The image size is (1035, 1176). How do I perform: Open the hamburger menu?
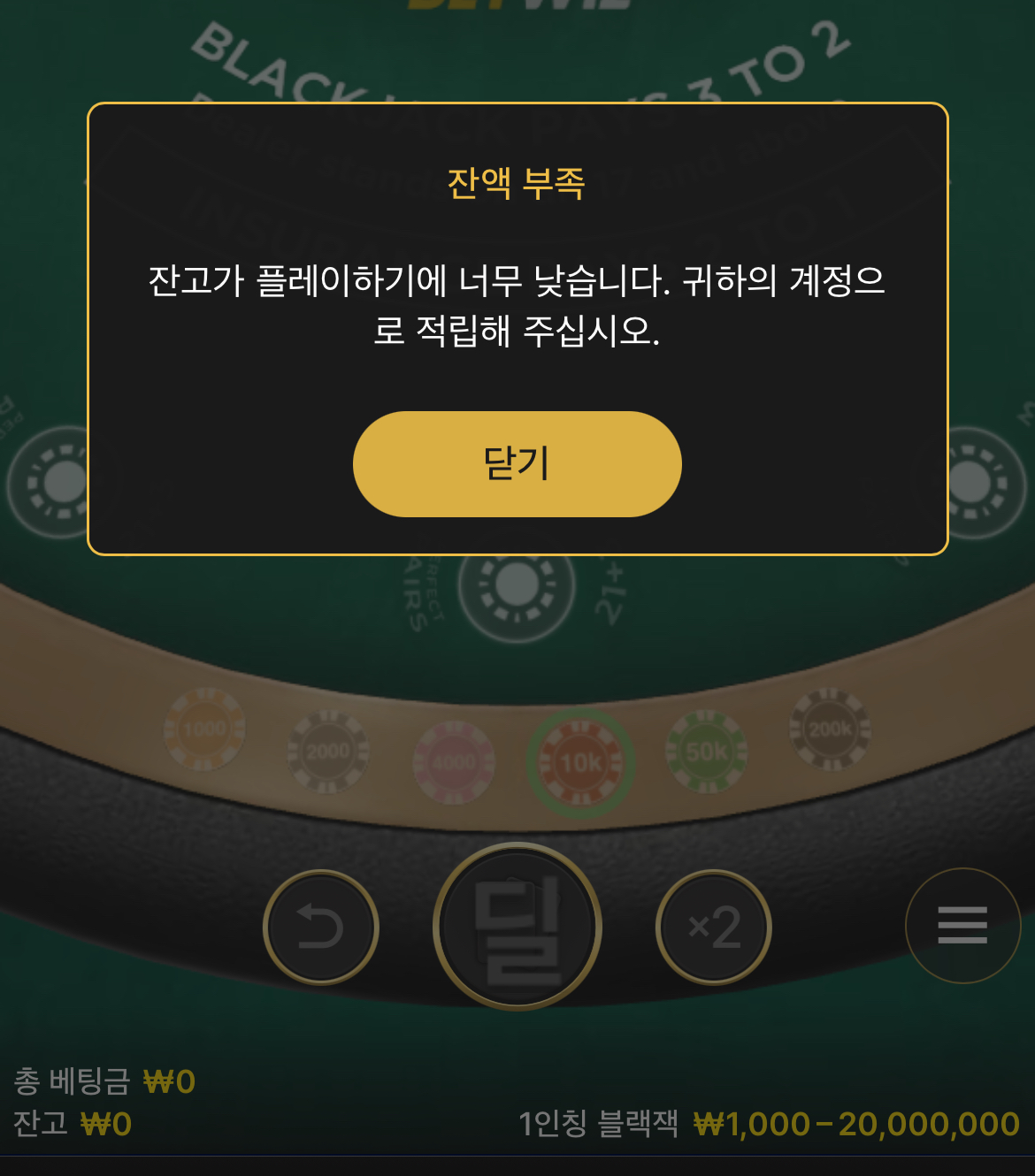coord(962,926)
